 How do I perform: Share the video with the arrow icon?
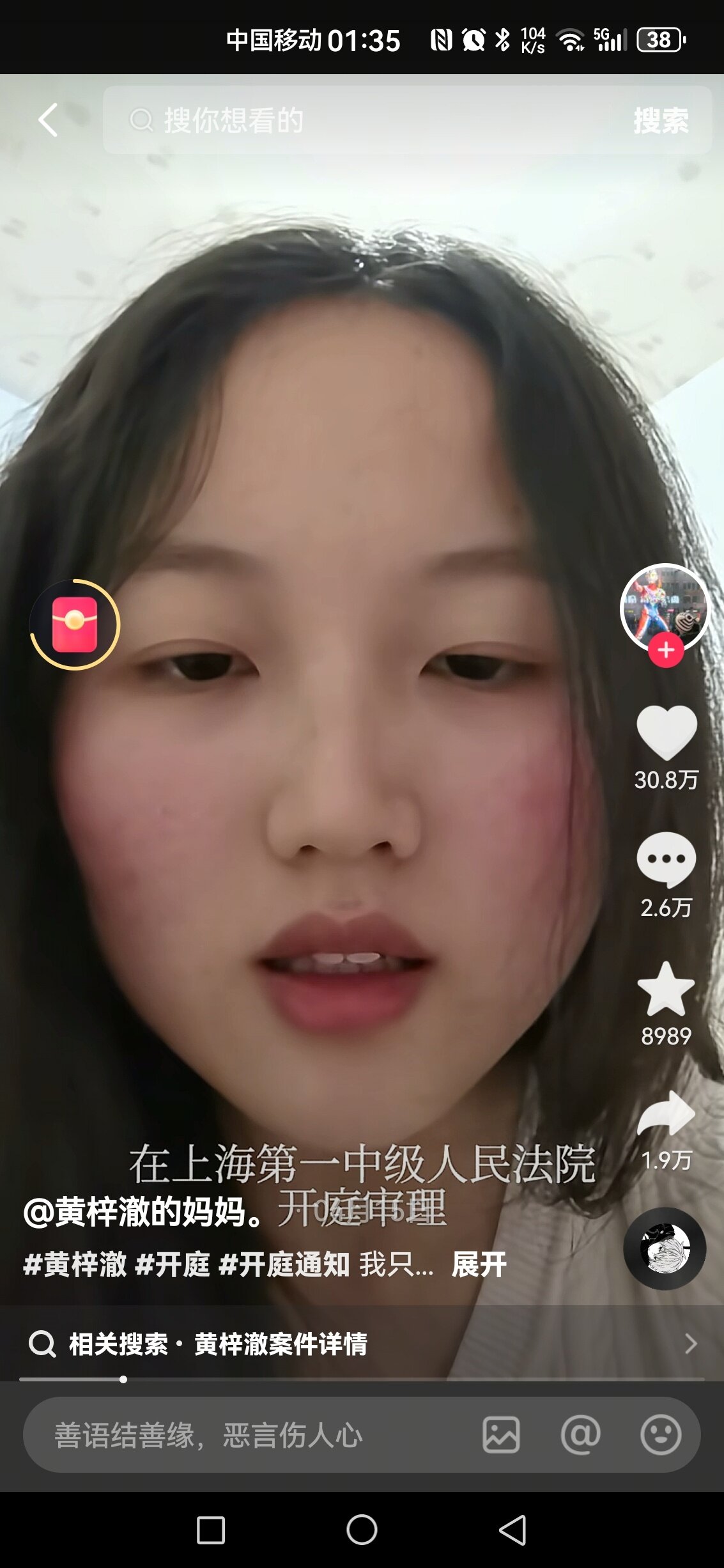pyautogui.click(x=666, y=1114)
